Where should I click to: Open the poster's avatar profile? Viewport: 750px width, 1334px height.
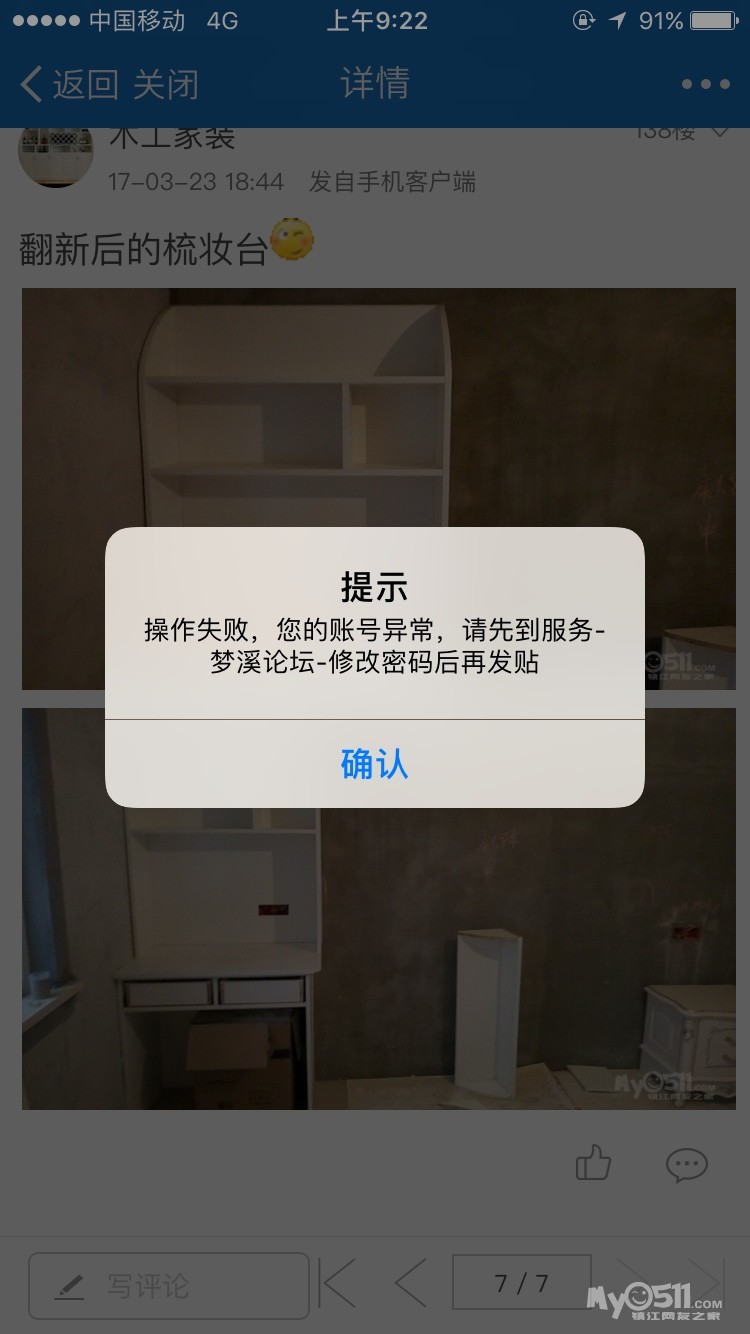[x=56, y=155]
